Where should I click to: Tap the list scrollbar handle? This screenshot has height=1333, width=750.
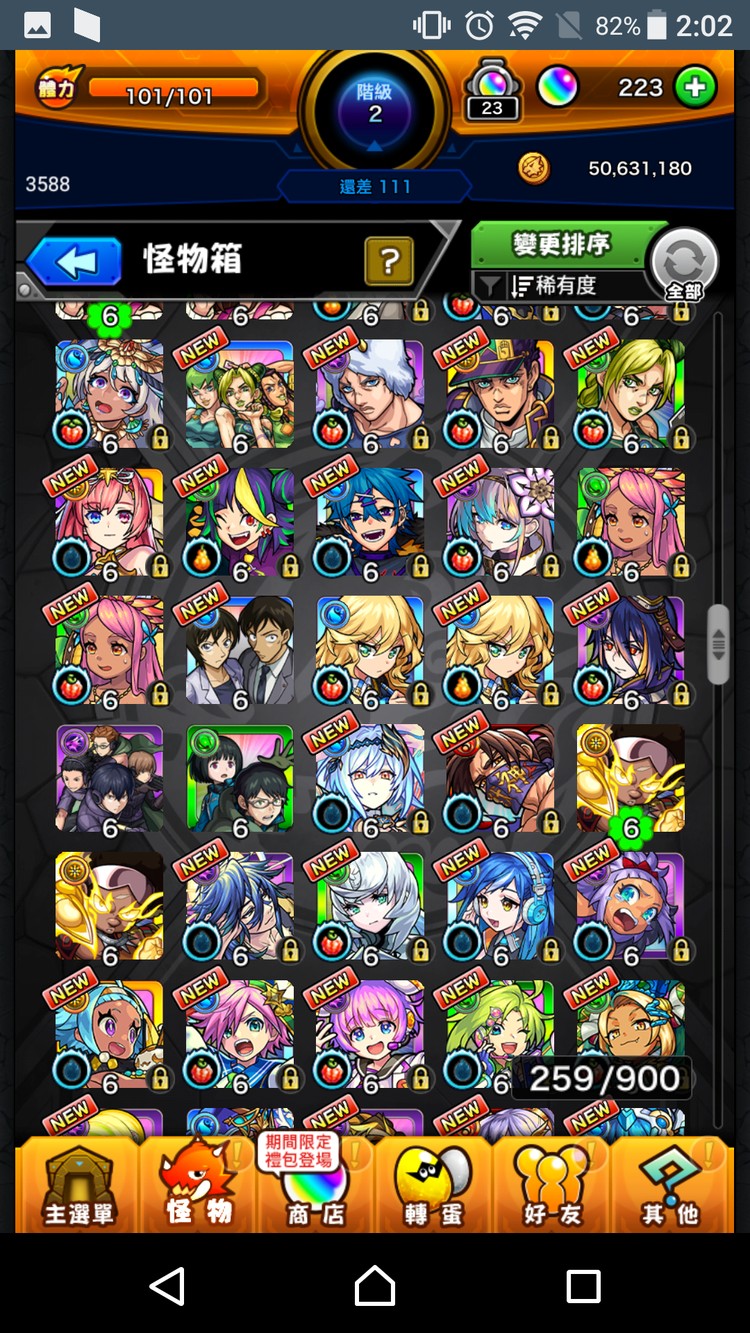click(718, 645)
